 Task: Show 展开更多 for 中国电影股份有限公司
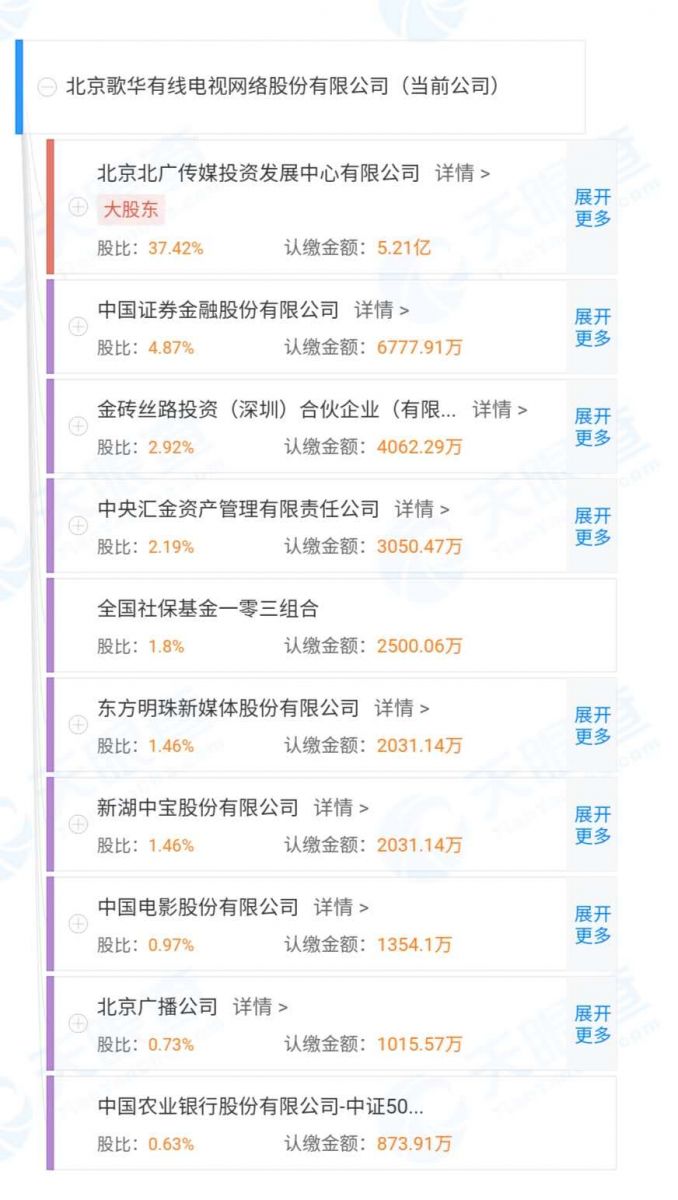click(592, 924)
